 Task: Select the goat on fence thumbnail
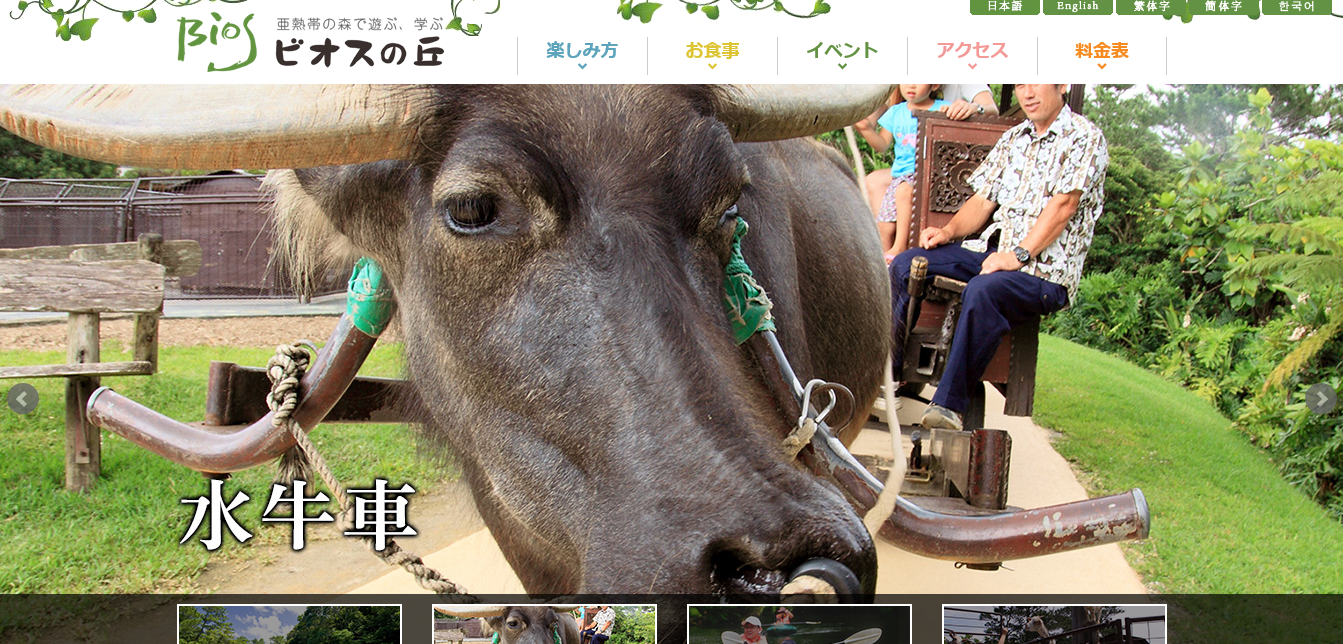tap(1054, 624)
